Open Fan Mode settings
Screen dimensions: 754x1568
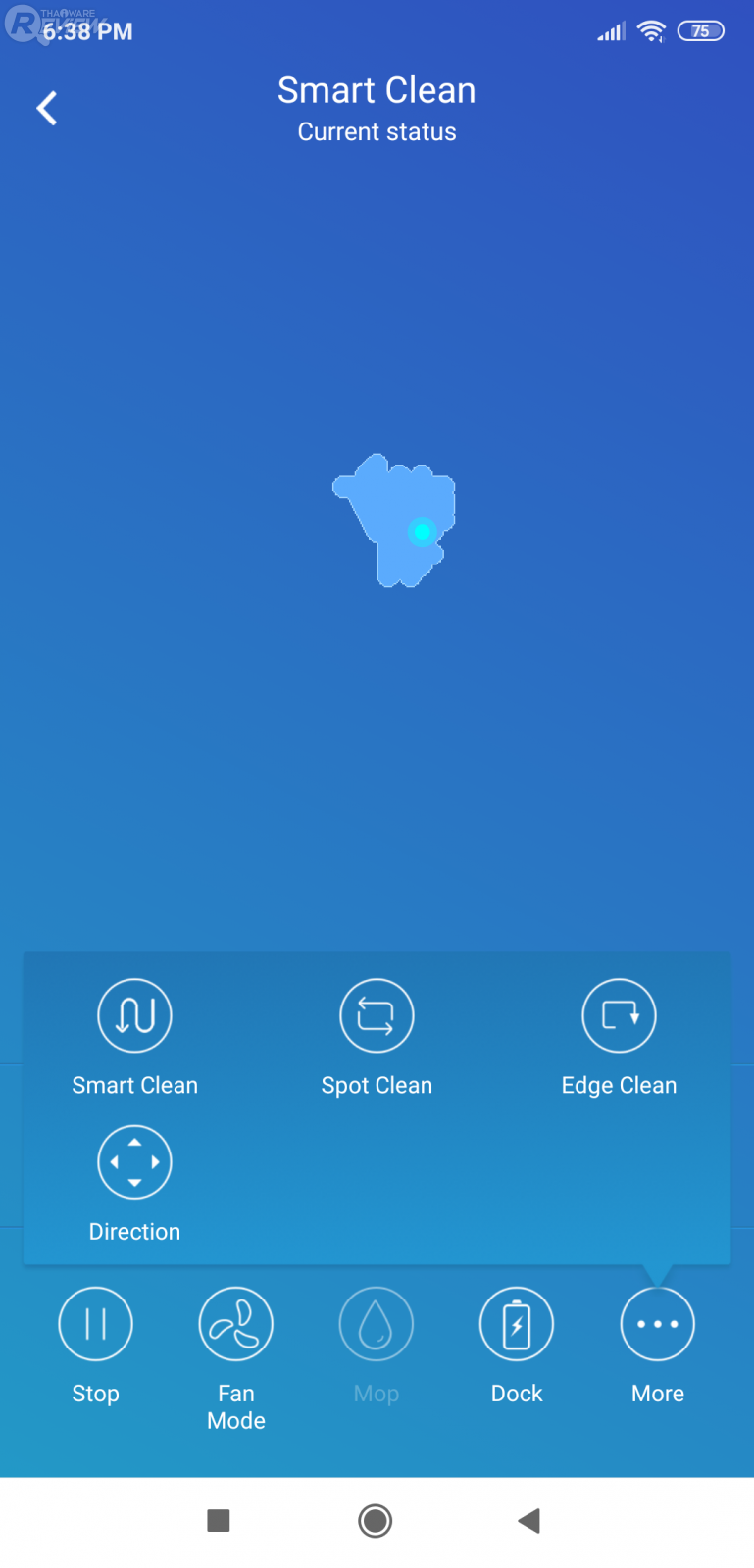[235, 1324]
